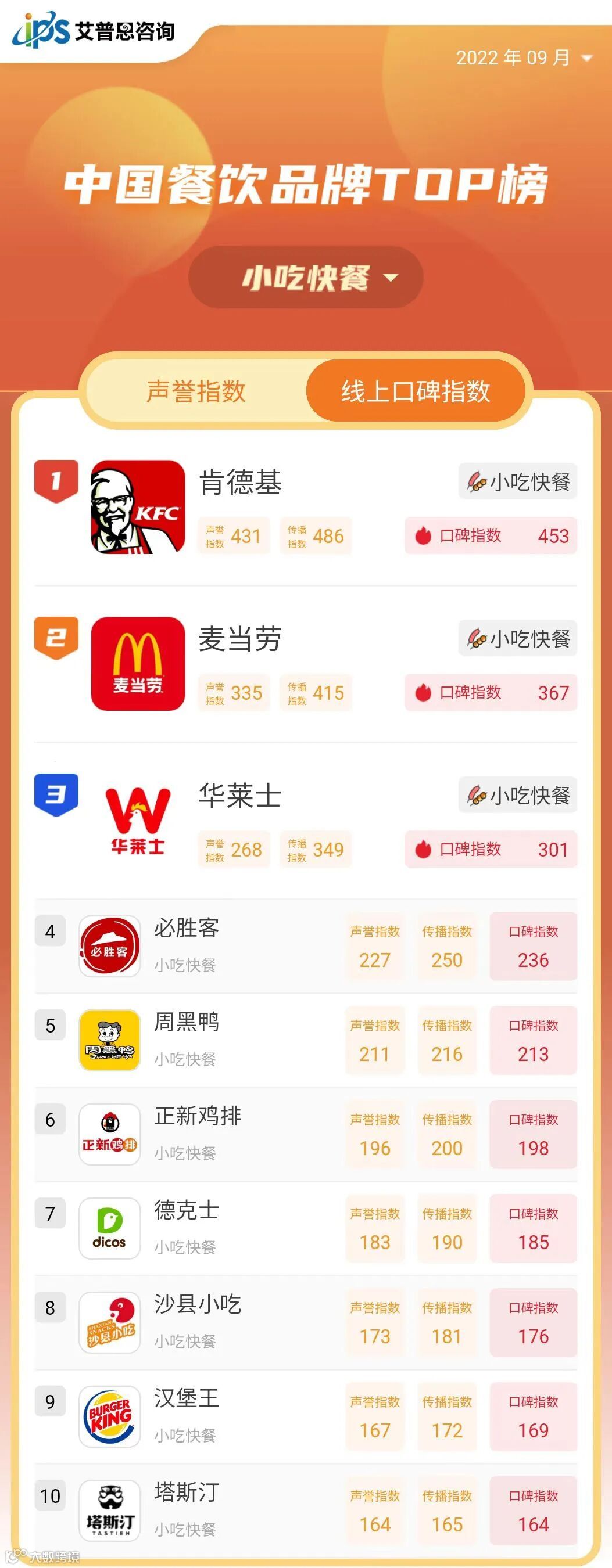Open the 2022年09月 date picker

[x=524, y=58]
